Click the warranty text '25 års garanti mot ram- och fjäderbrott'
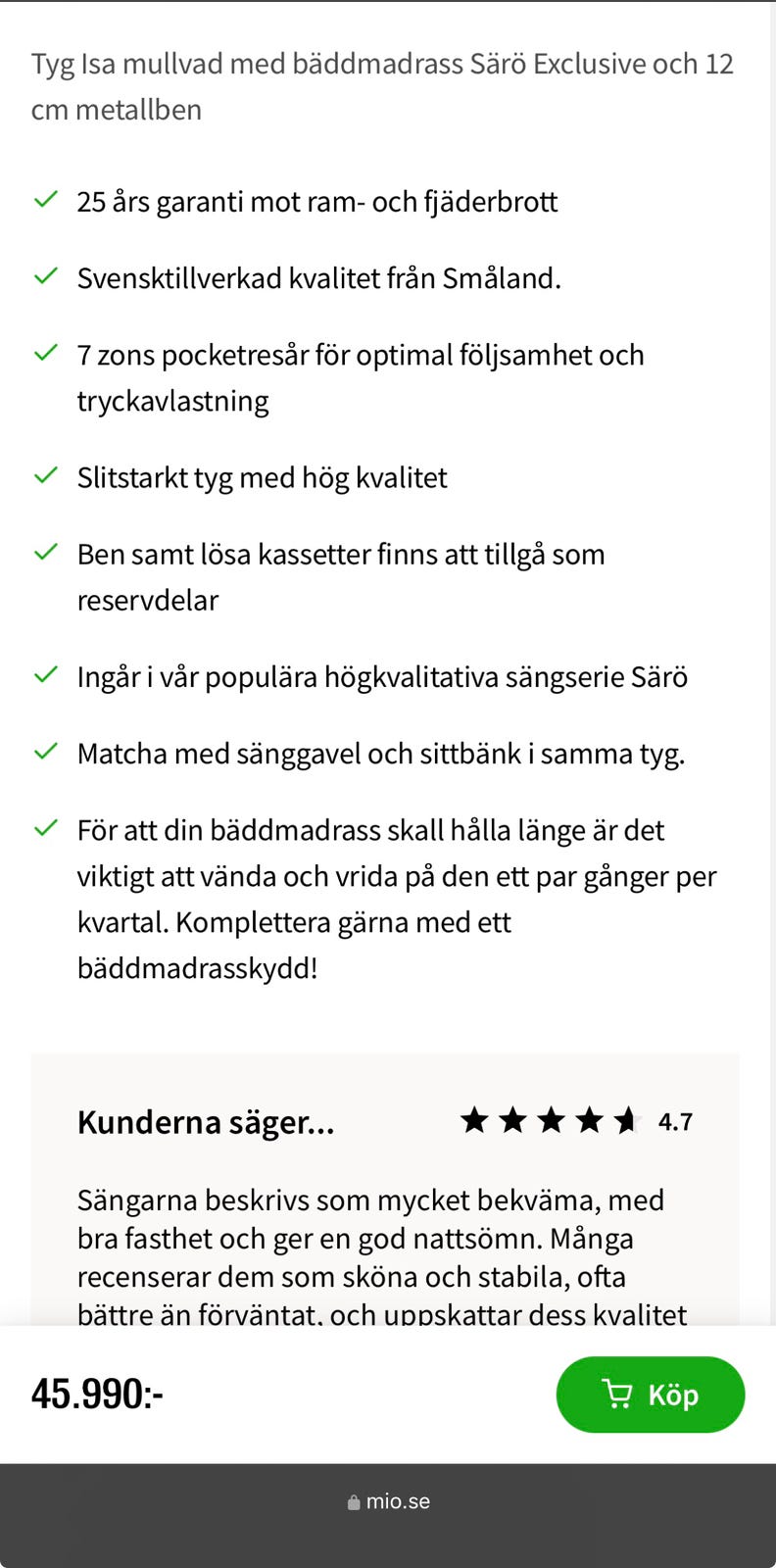The width and height of the screenshot is (776, 1568). 317,201
